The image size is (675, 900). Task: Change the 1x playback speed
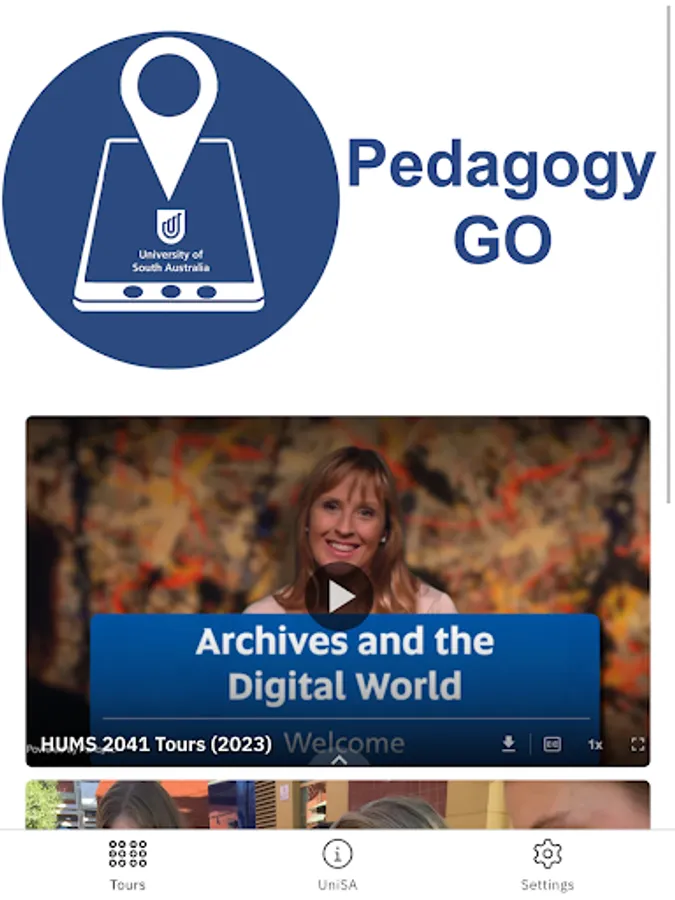pyautogui.click(x=595, y=744)
